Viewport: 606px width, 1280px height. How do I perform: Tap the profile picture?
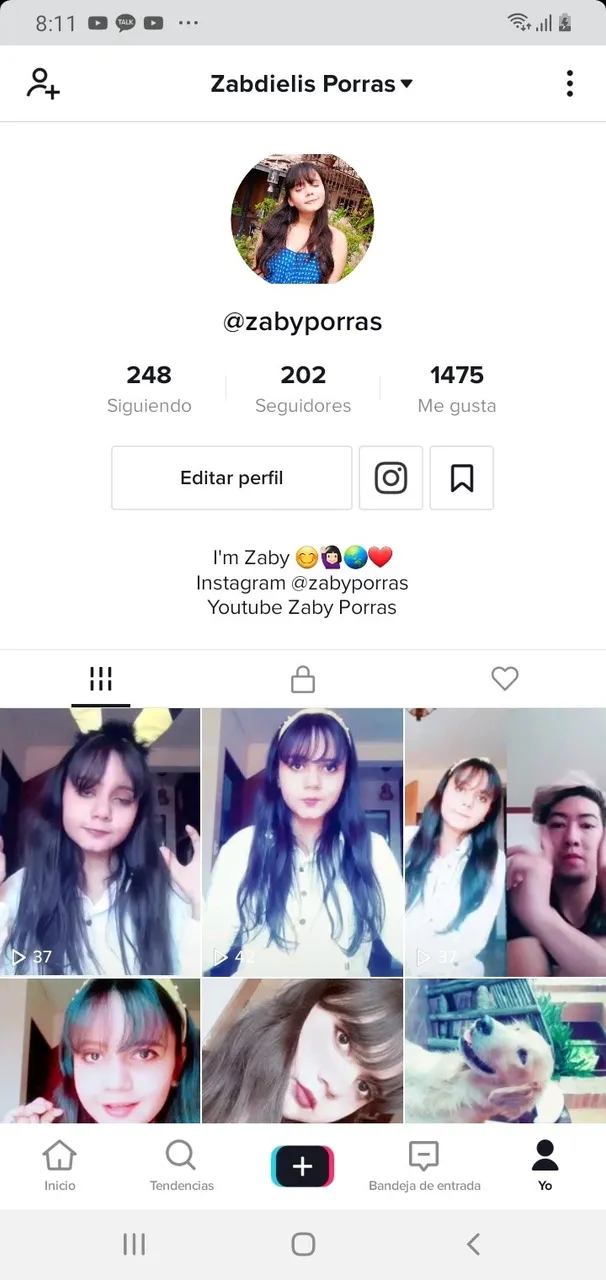pos(302,220)
